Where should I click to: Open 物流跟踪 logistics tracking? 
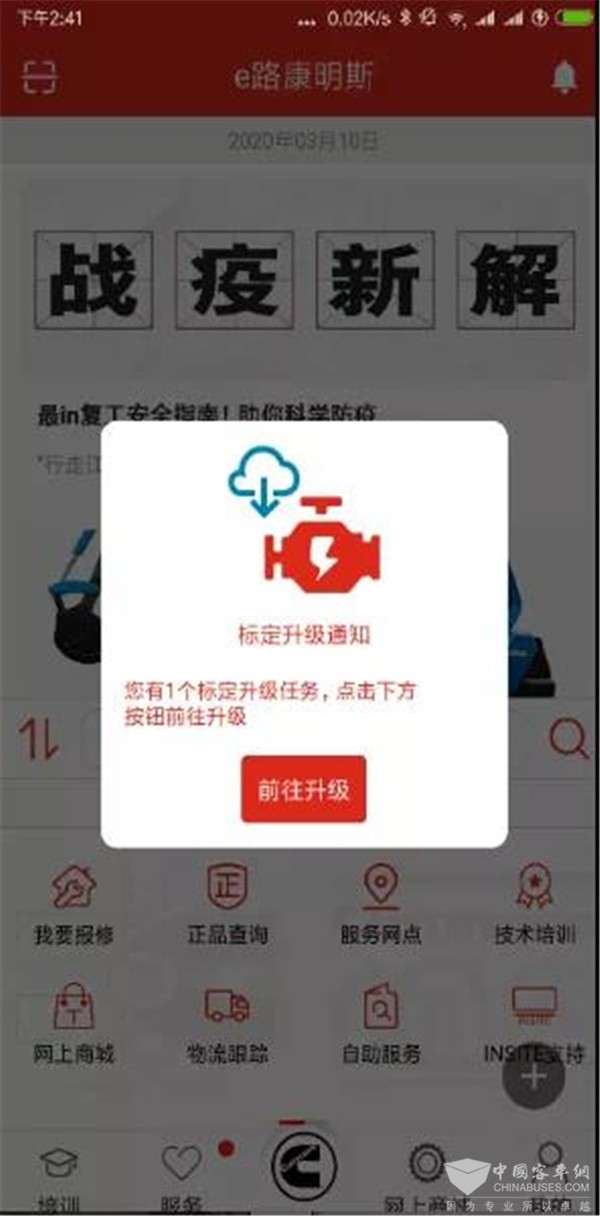pos(227,1022)
